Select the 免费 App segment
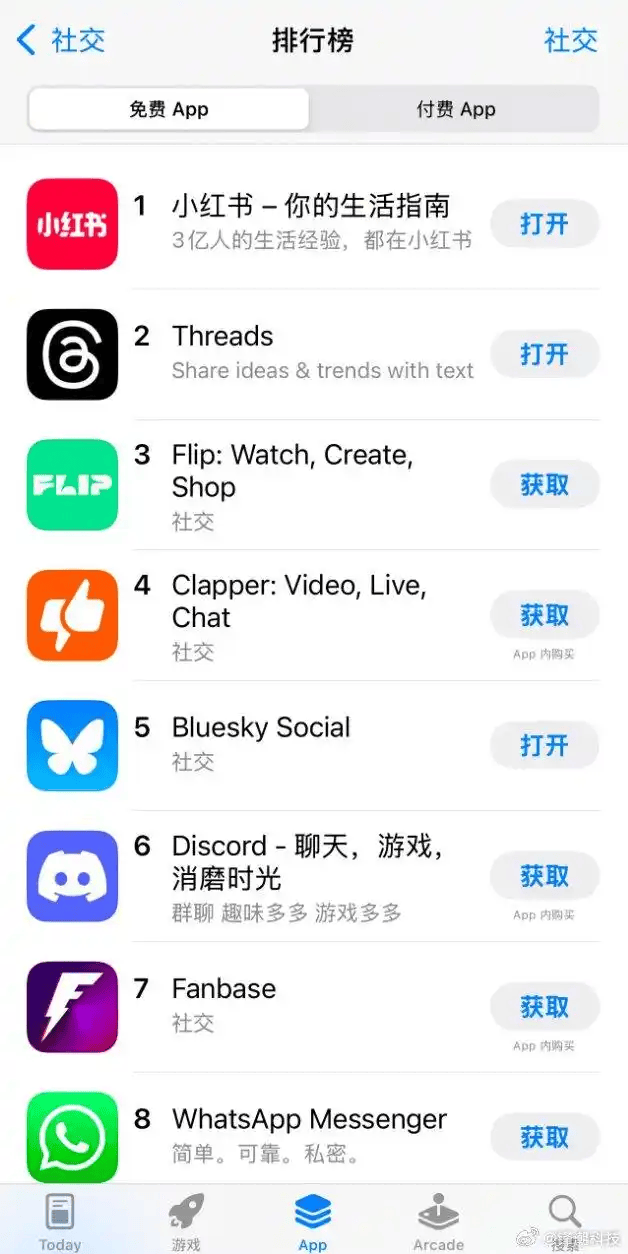The width and height of the screenshot is (628, 1254). [169, 109]
